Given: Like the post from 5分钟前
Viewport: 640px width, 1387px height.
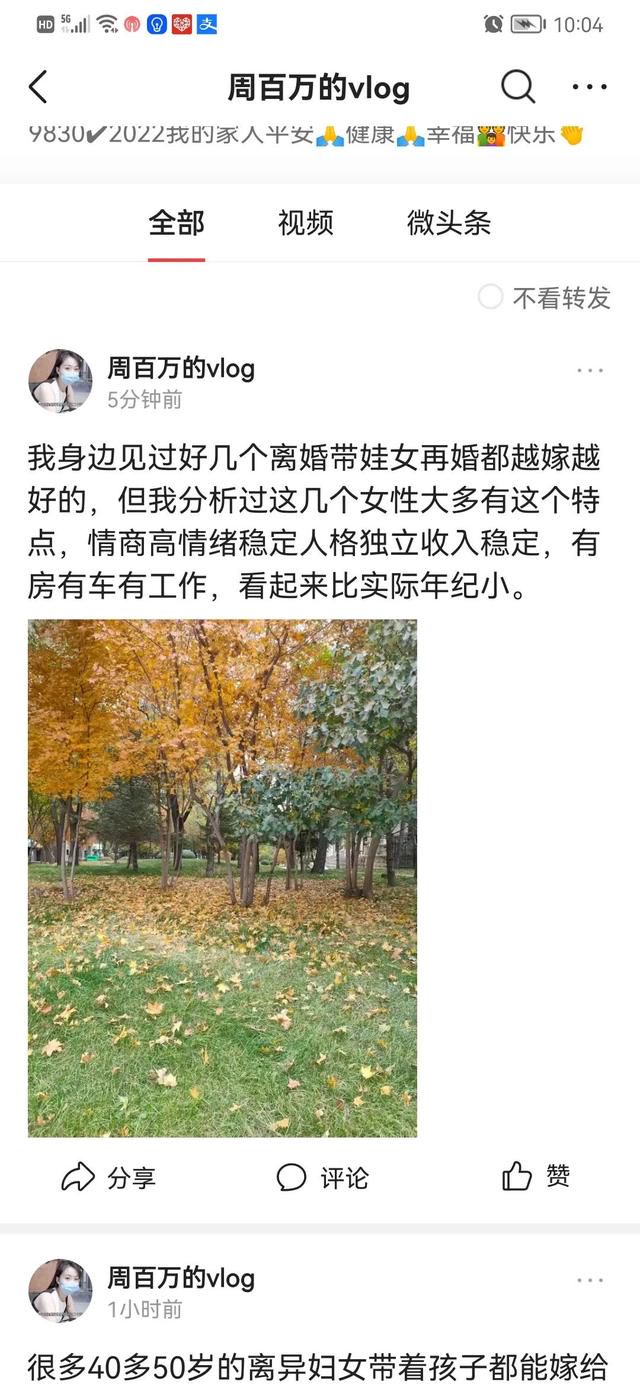Looking at the screenshot, I should pos(536,1177).
